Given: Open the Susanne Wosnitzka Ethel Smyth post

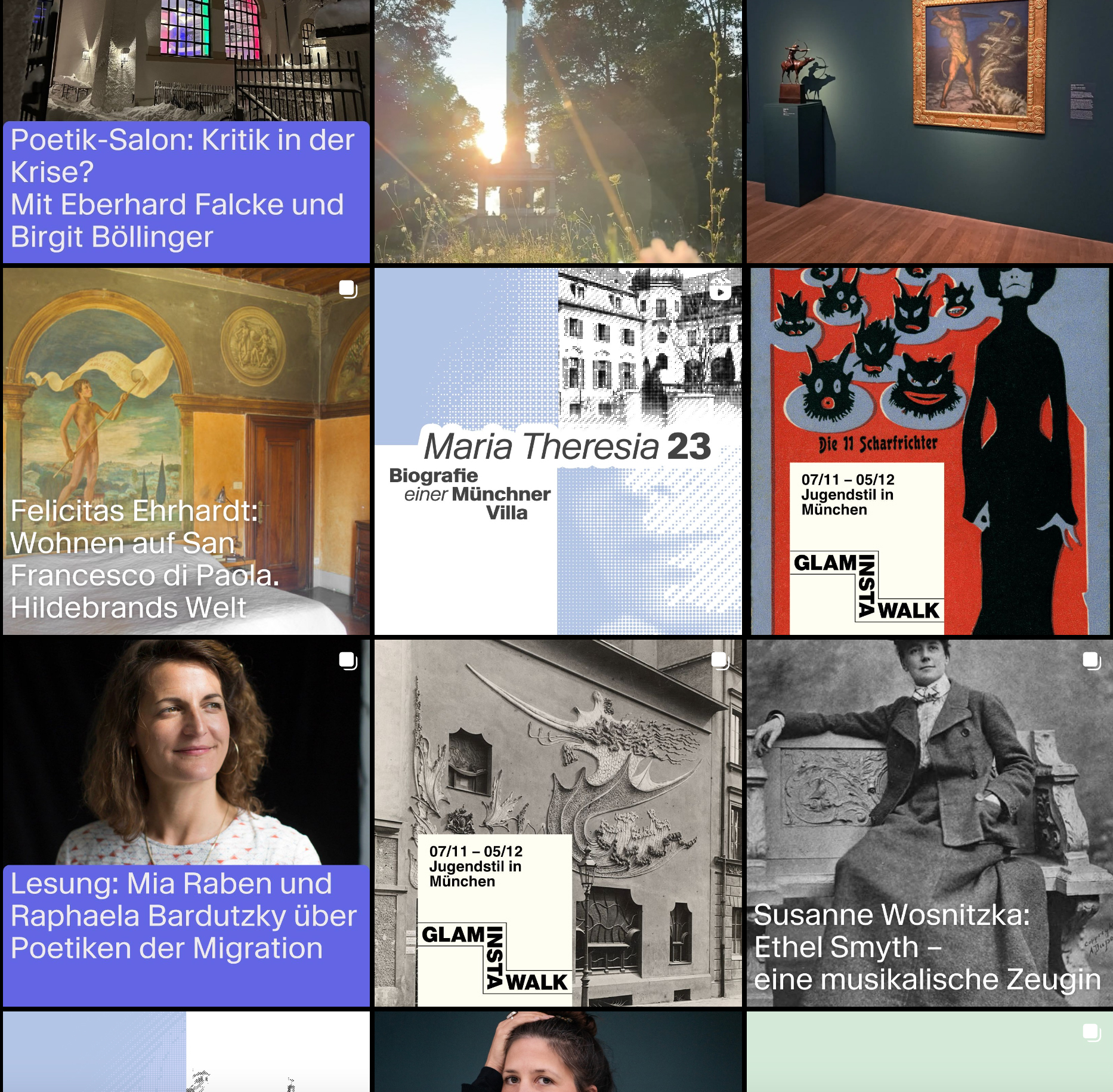Looking at the screenshot, I should [929, 822].
